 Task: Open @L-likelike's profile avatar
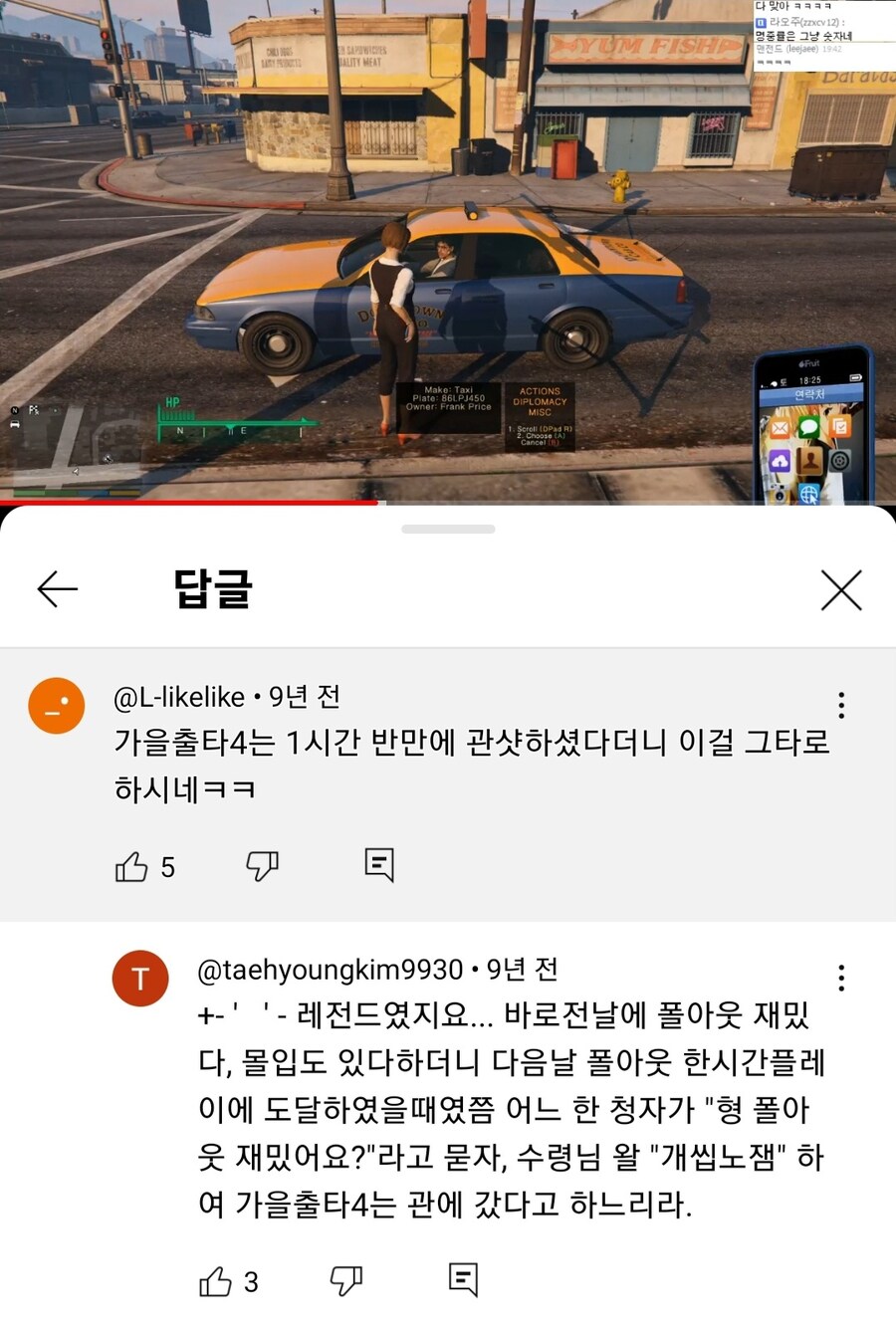pos(57,706)
